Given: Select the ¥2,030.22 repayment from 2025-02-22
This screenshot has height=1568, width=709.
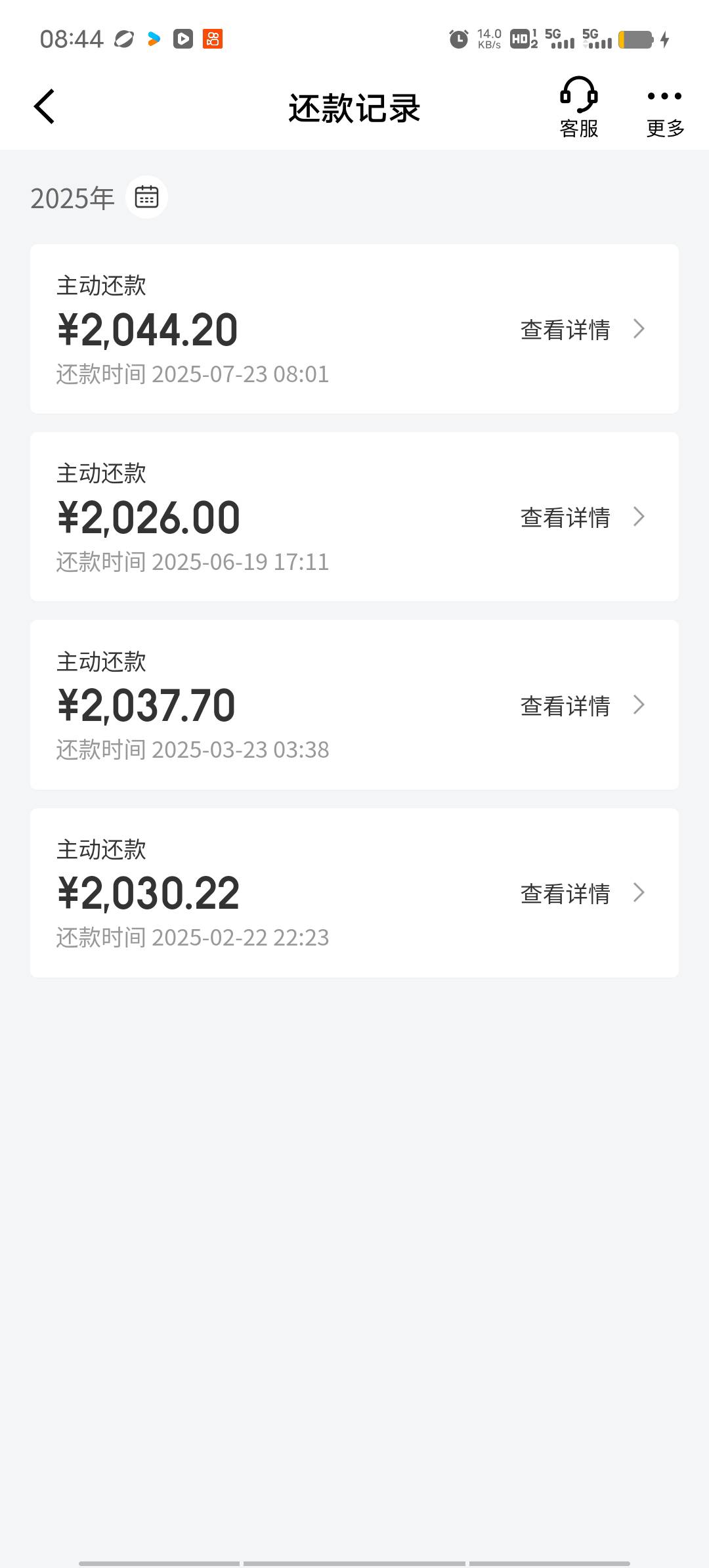Looking at the screenshot, I should pyautogui.click(x=354, y=893).
